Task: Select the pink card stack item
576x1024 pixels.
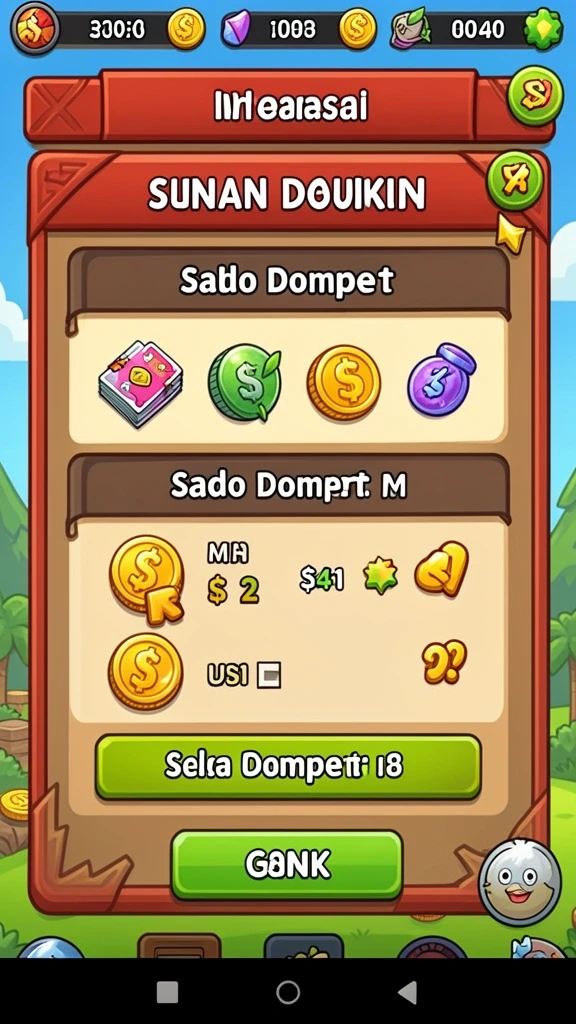Action: pyautogui.click(x=141, y=384)
